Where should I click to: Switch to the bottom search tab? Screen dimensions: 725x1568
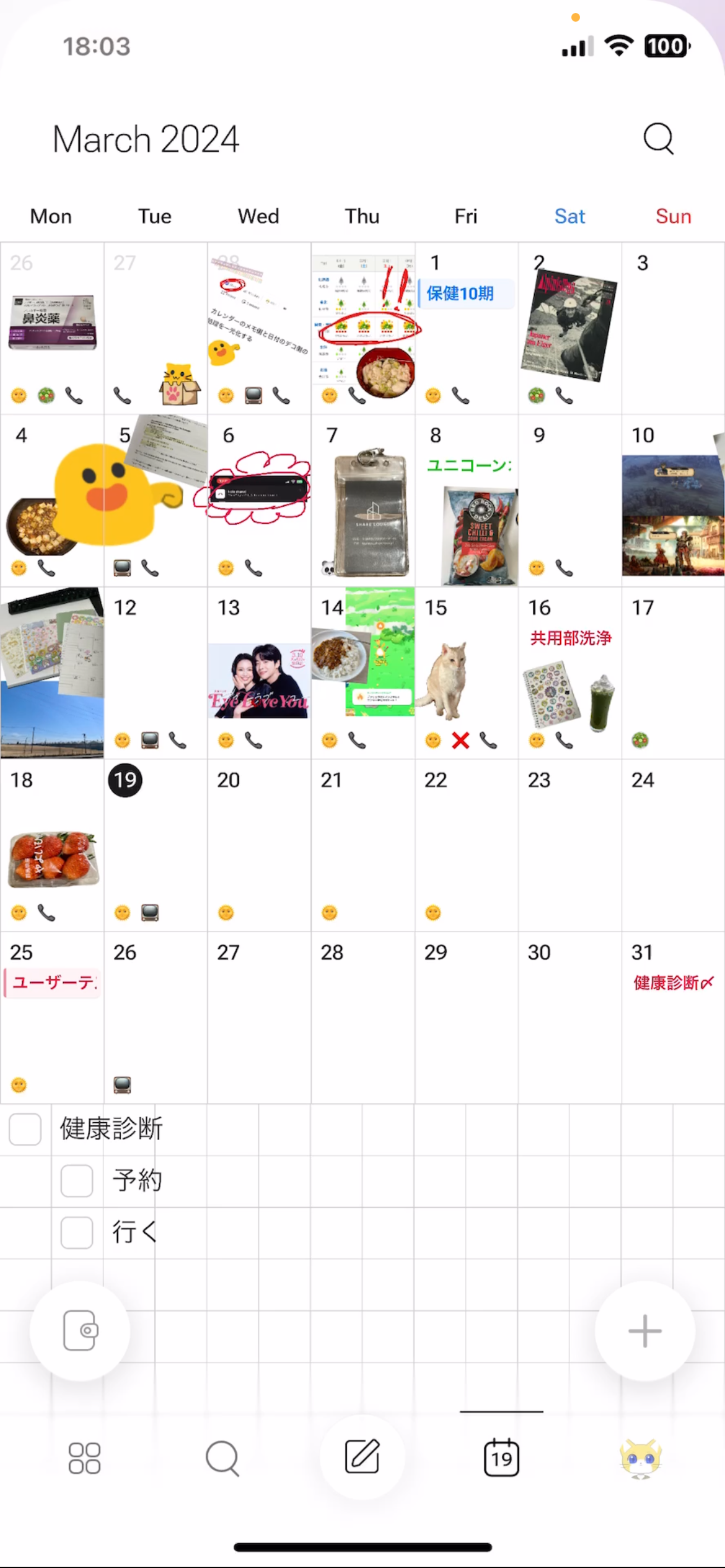tap(222, 1458)
